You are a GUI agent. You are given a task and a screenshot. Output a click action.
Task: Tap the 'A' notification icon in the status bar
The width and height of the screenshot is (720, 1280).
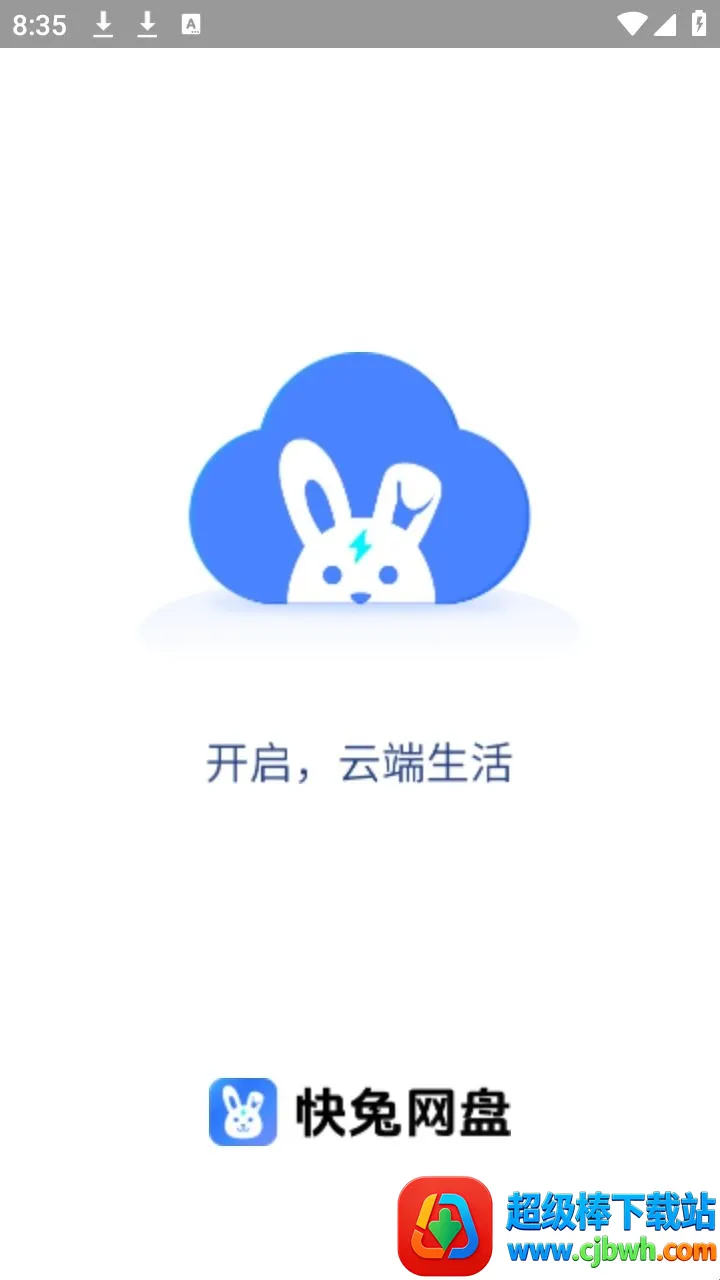tap(189, 25)
